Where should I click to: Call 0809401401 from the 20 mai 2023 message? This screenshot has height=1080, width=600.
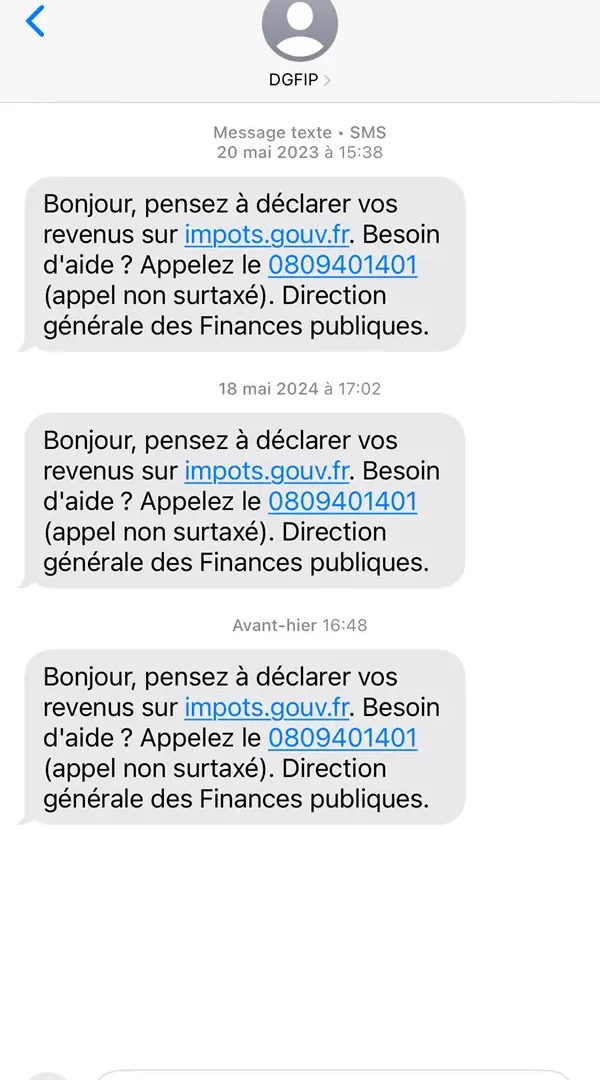pos(342,265)
